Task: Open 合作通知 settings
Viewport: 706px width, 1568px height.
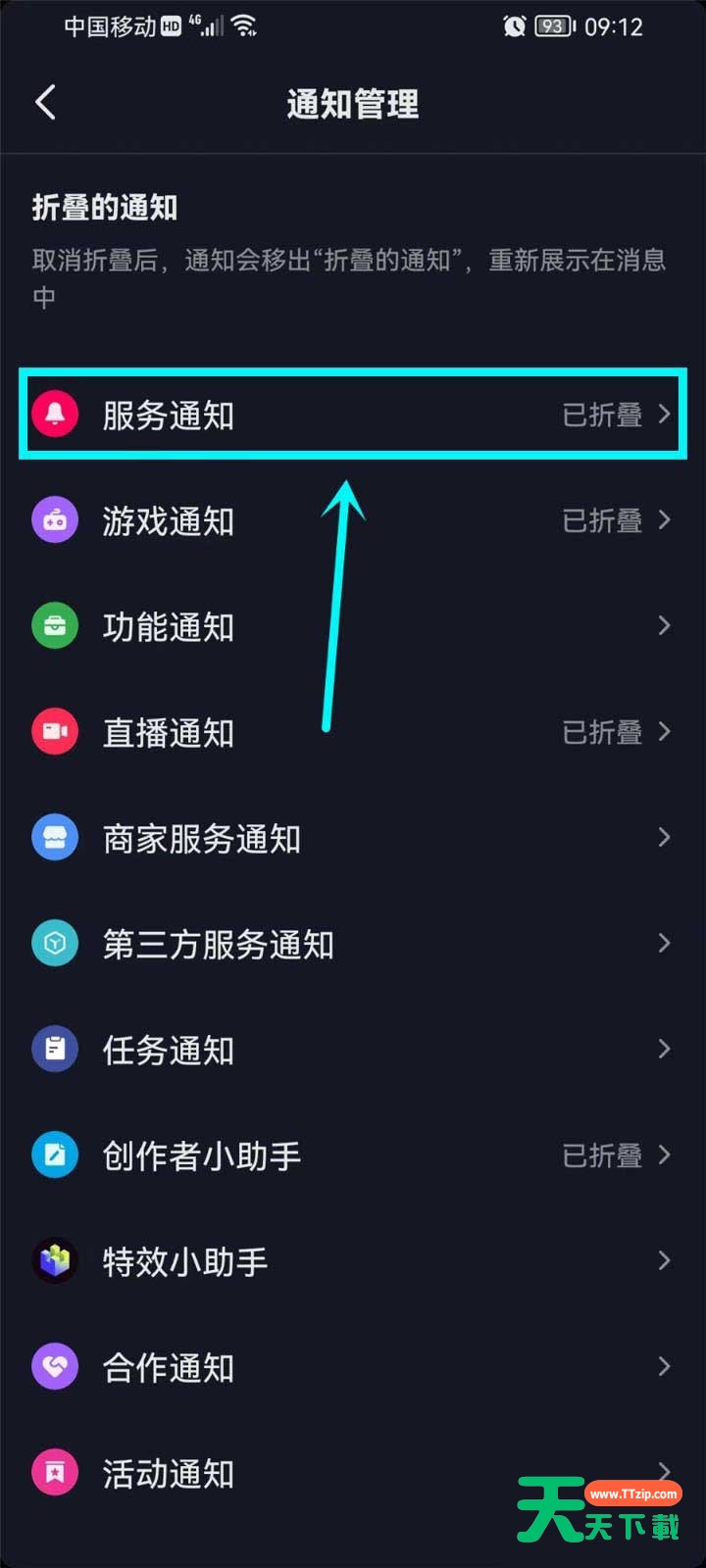Action: (x=353, y=1367)
